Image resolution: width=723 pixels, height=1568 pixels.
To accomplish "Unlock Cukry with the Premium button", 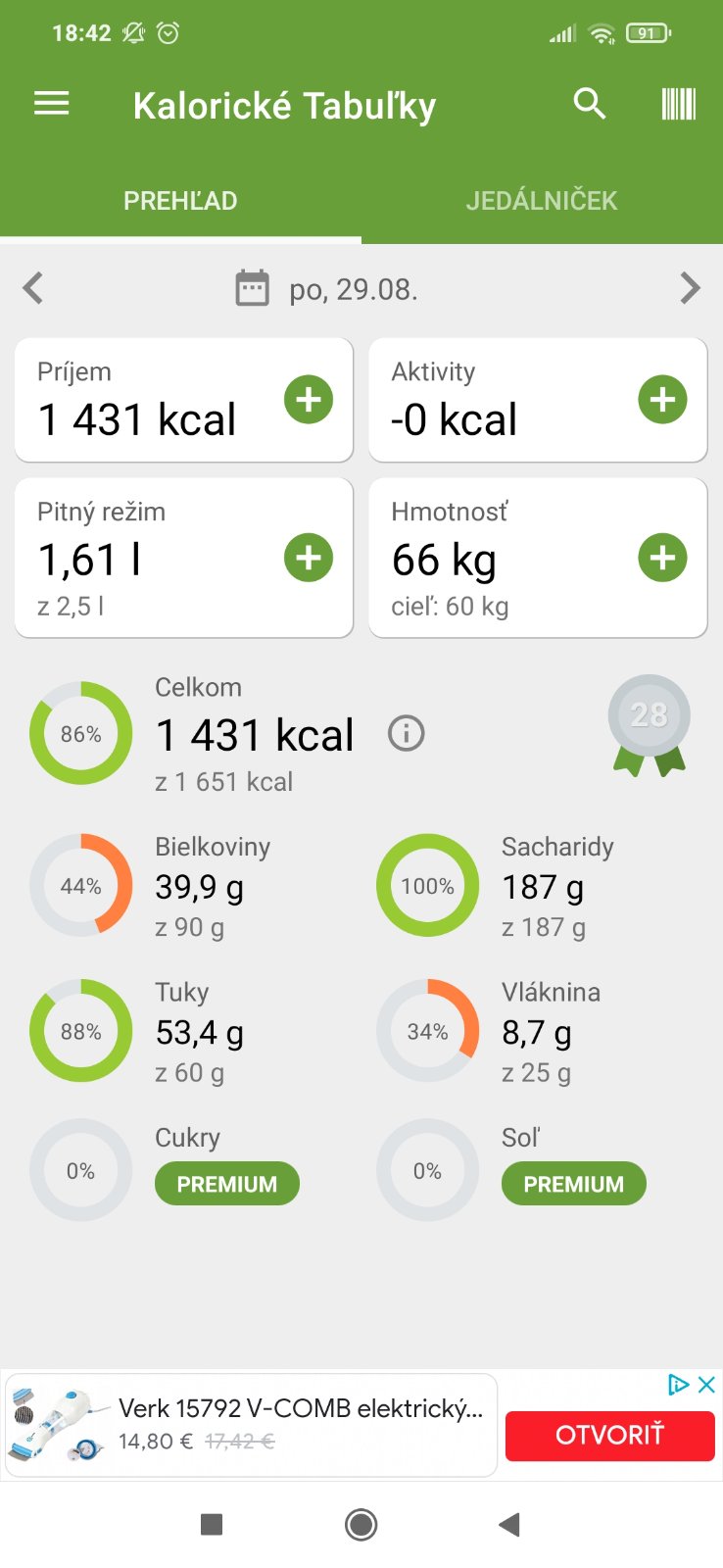I will click(x=227, y=1184).
